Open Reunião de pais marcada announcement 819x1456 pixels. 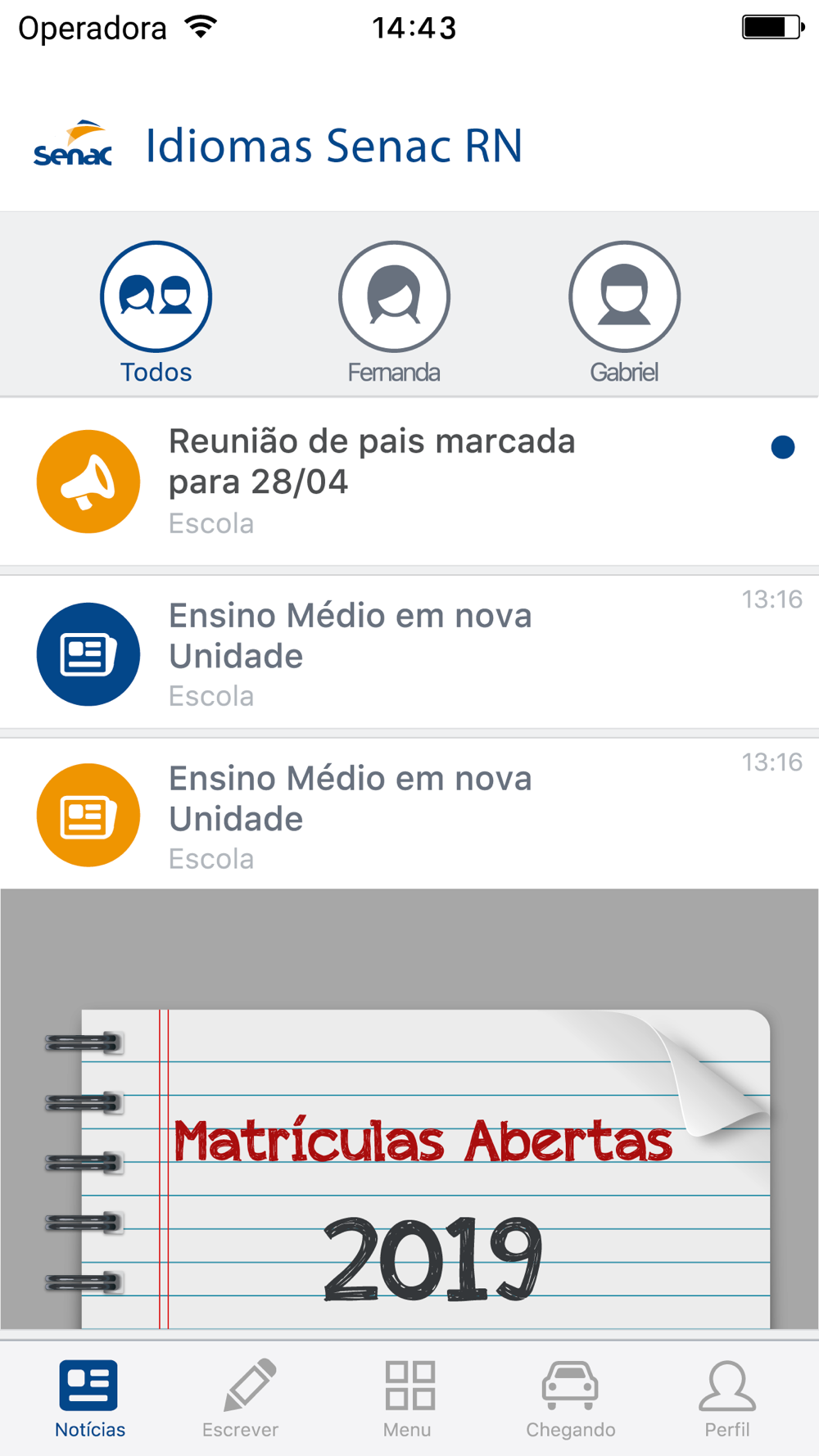pyautogui.click(x=409, y=482)
